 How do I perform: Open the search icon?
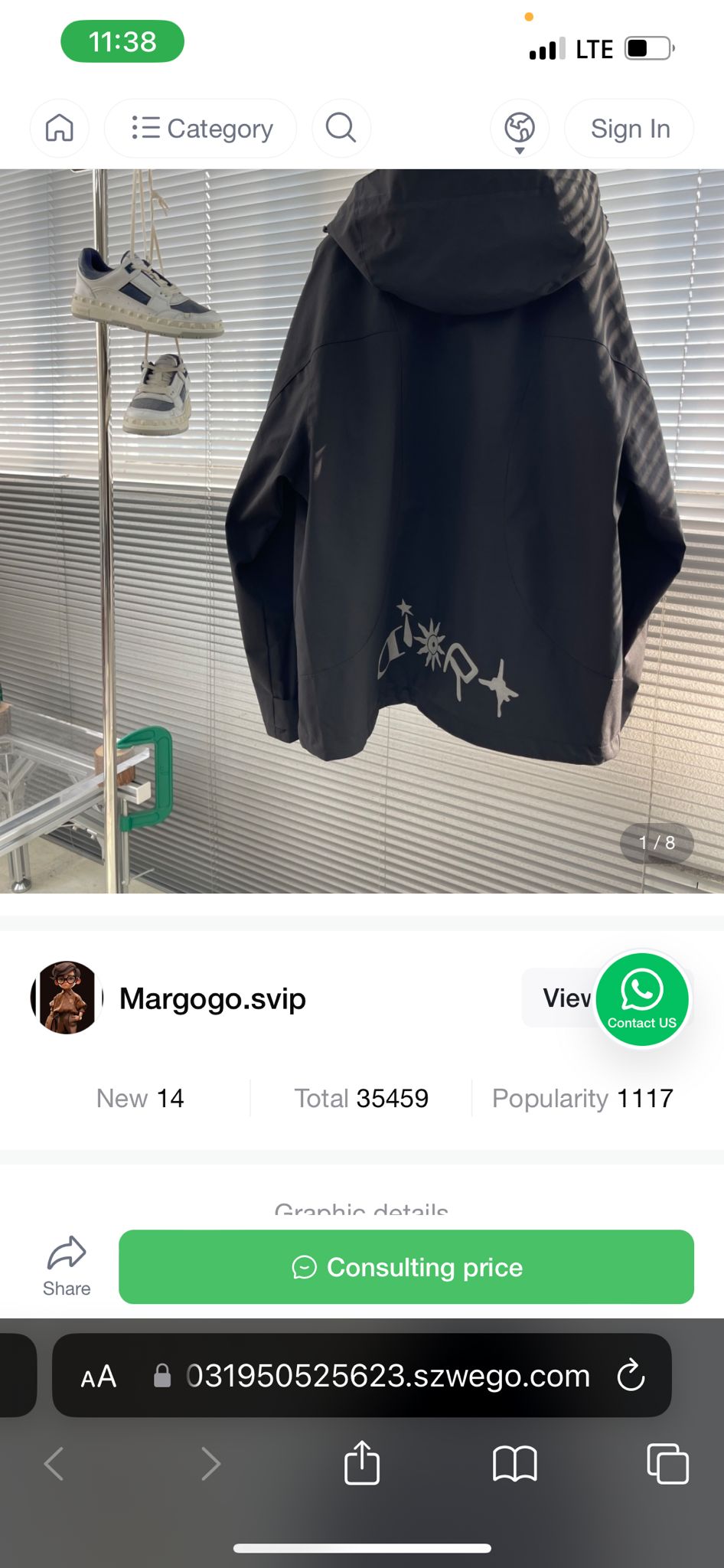(341, 129)
